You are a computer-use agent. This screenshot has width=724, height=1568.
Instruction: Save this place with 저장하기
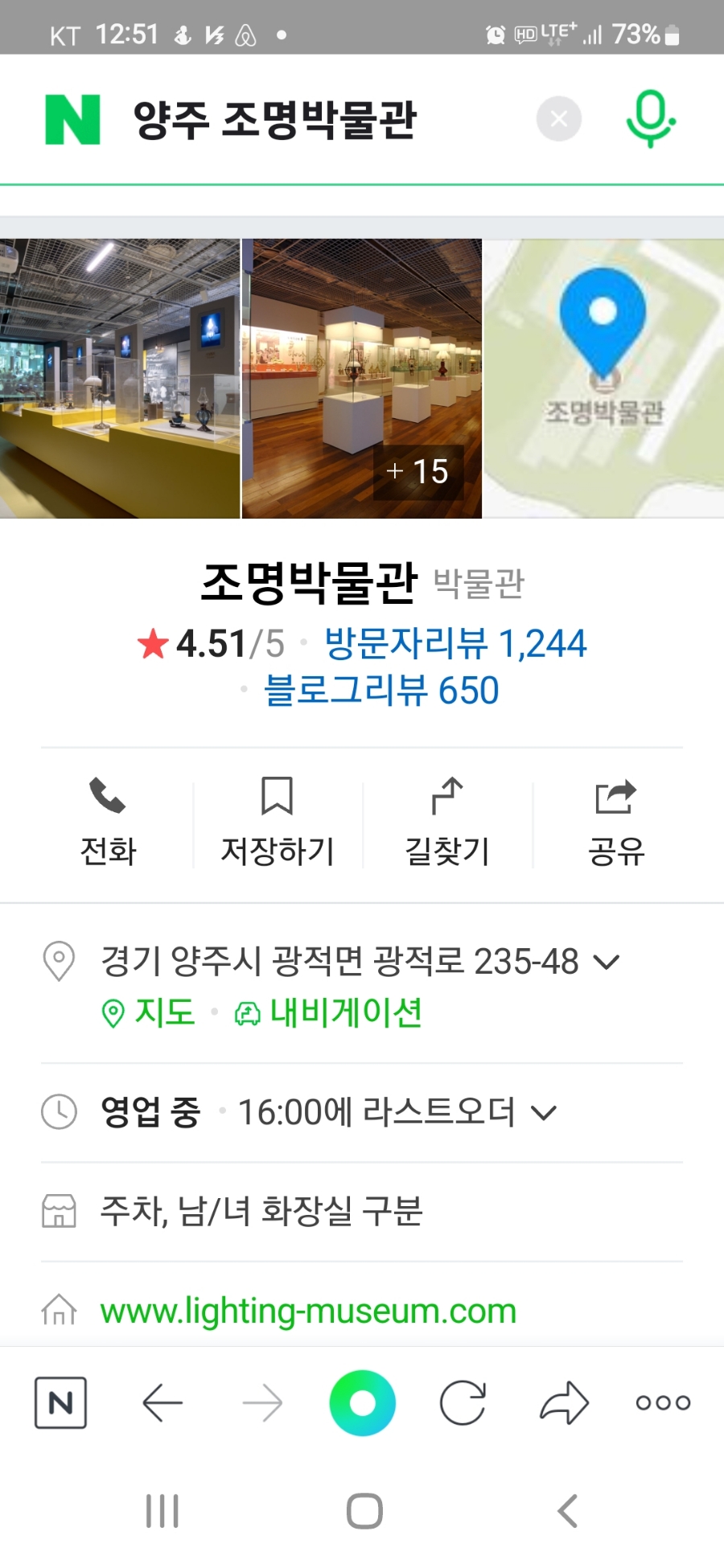[x=278, y=822]
